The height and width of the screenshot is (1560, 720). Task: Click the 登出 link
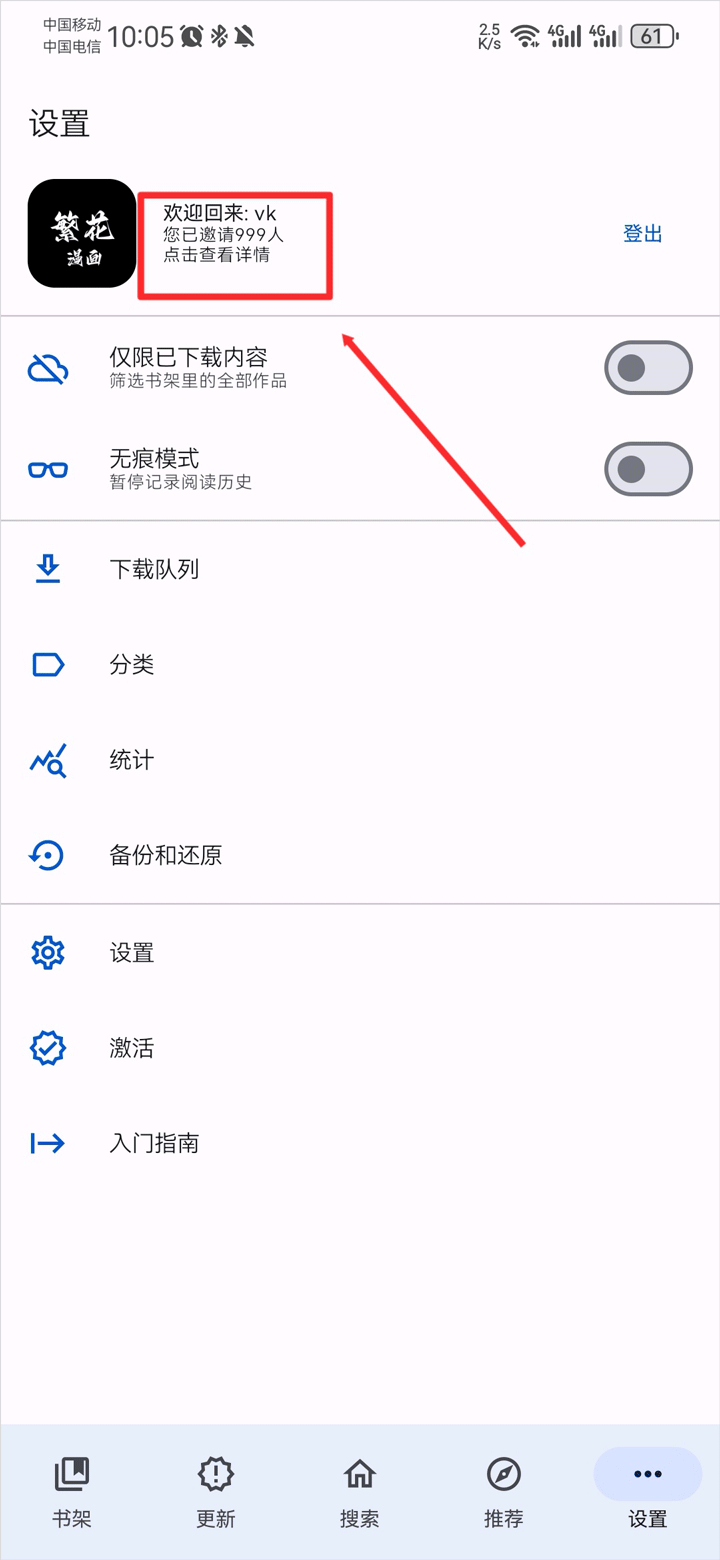click(x=643, y=233)
